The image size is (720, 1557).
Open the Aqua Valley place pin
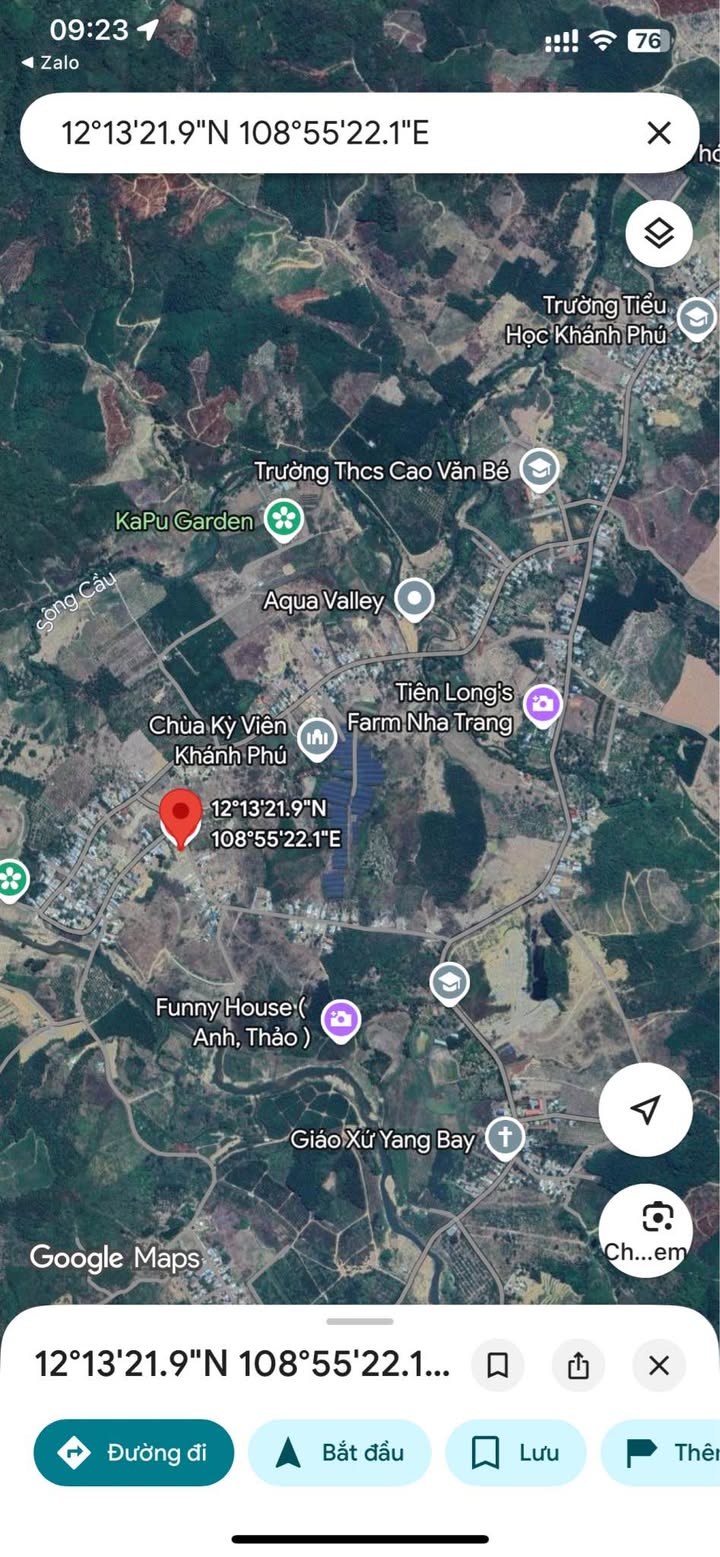[414, 600]
